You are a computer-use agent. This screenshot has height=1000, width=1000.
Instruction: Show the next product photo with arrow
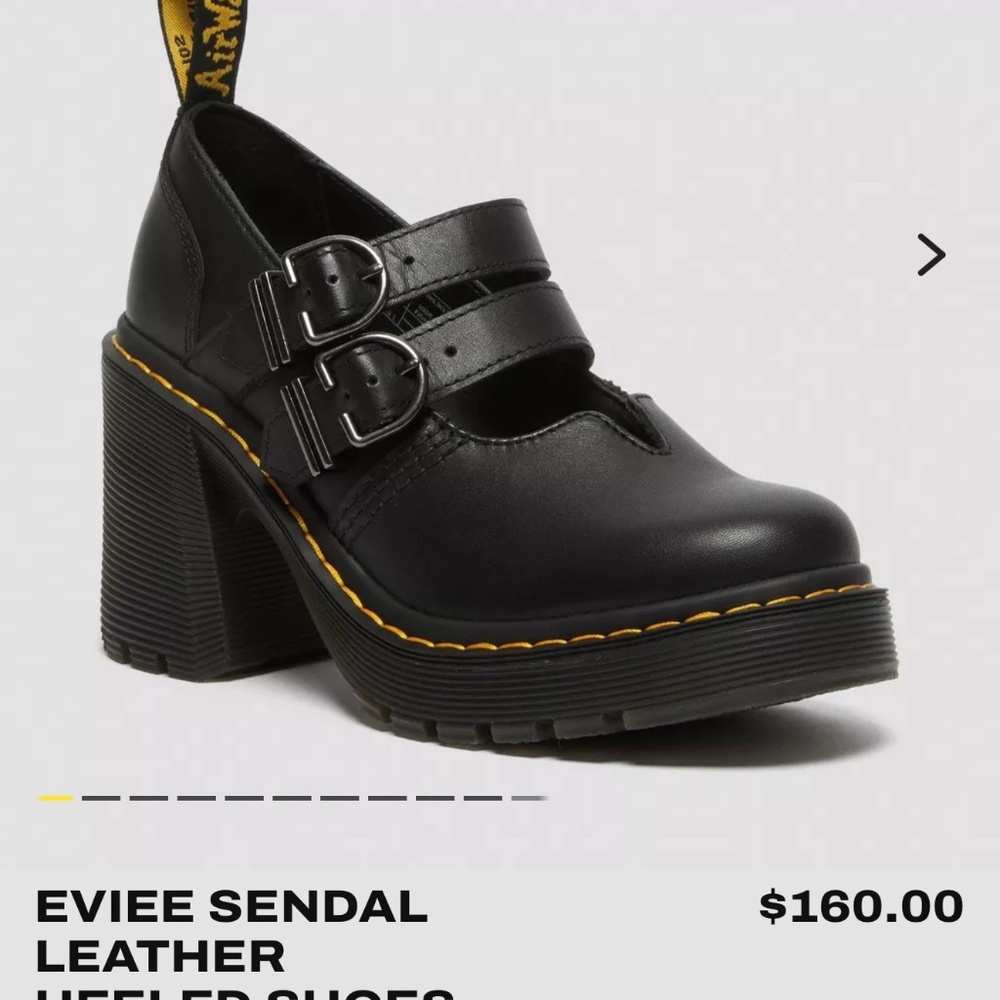pyautogui.click(x=931, y=255)
